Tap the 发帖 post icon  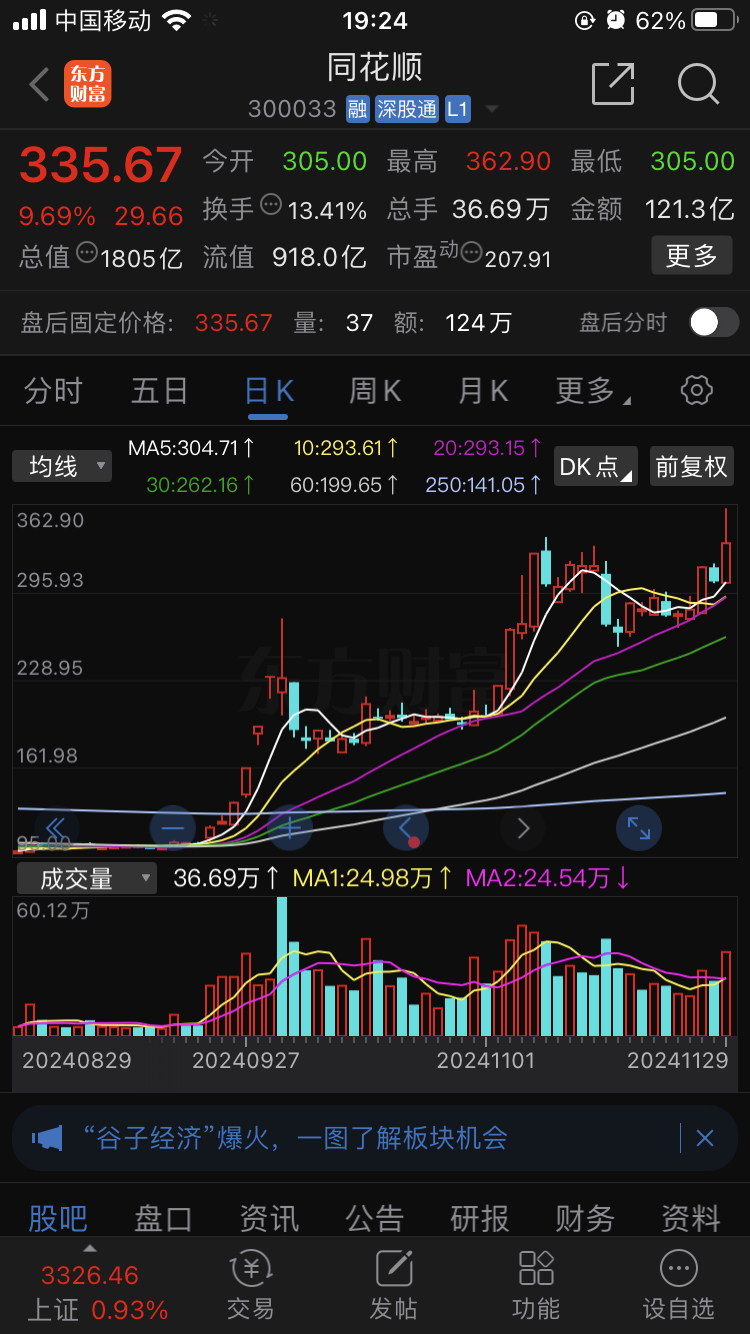(392, 1290)
